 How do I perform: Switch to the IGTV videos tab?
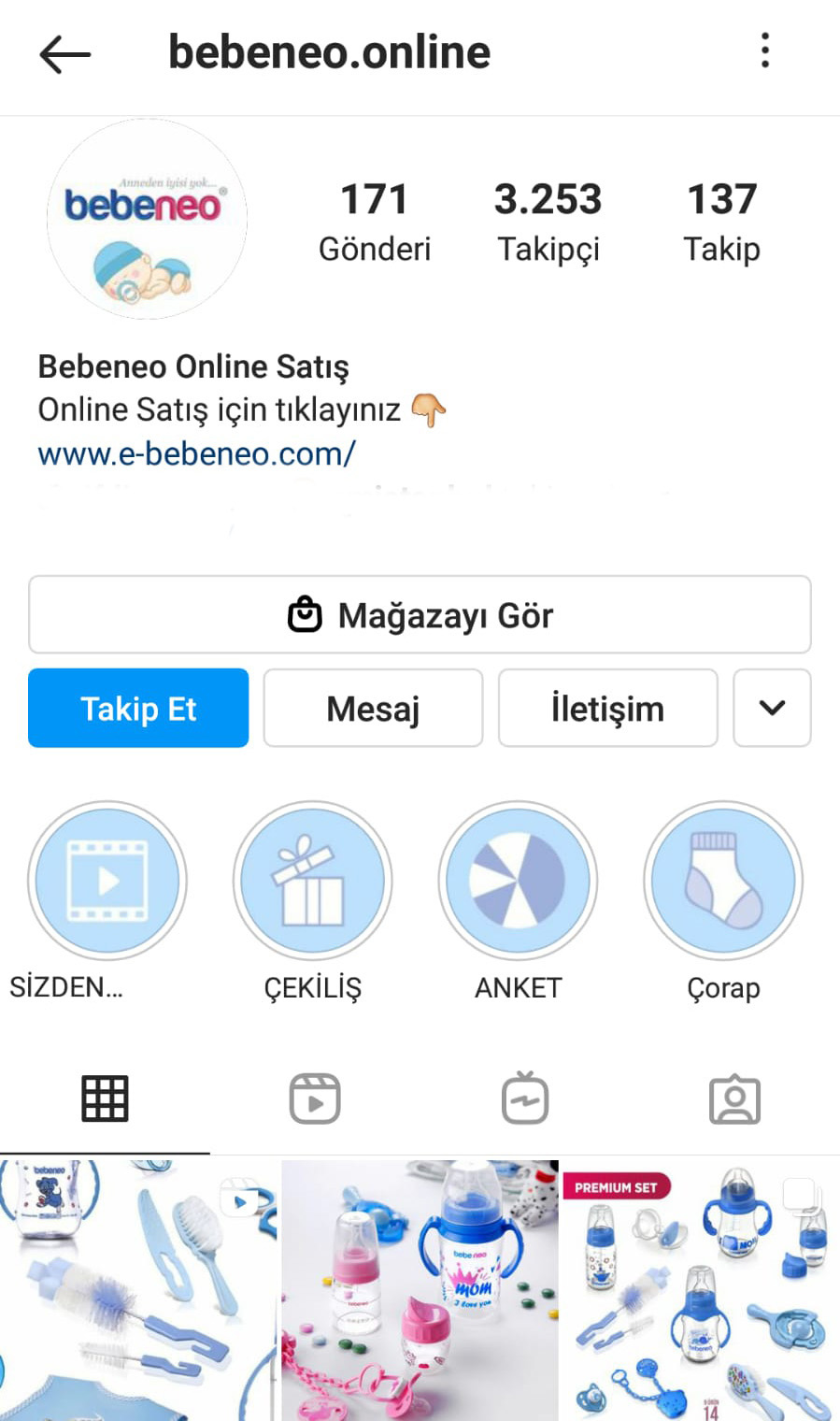click(525, 1098)
